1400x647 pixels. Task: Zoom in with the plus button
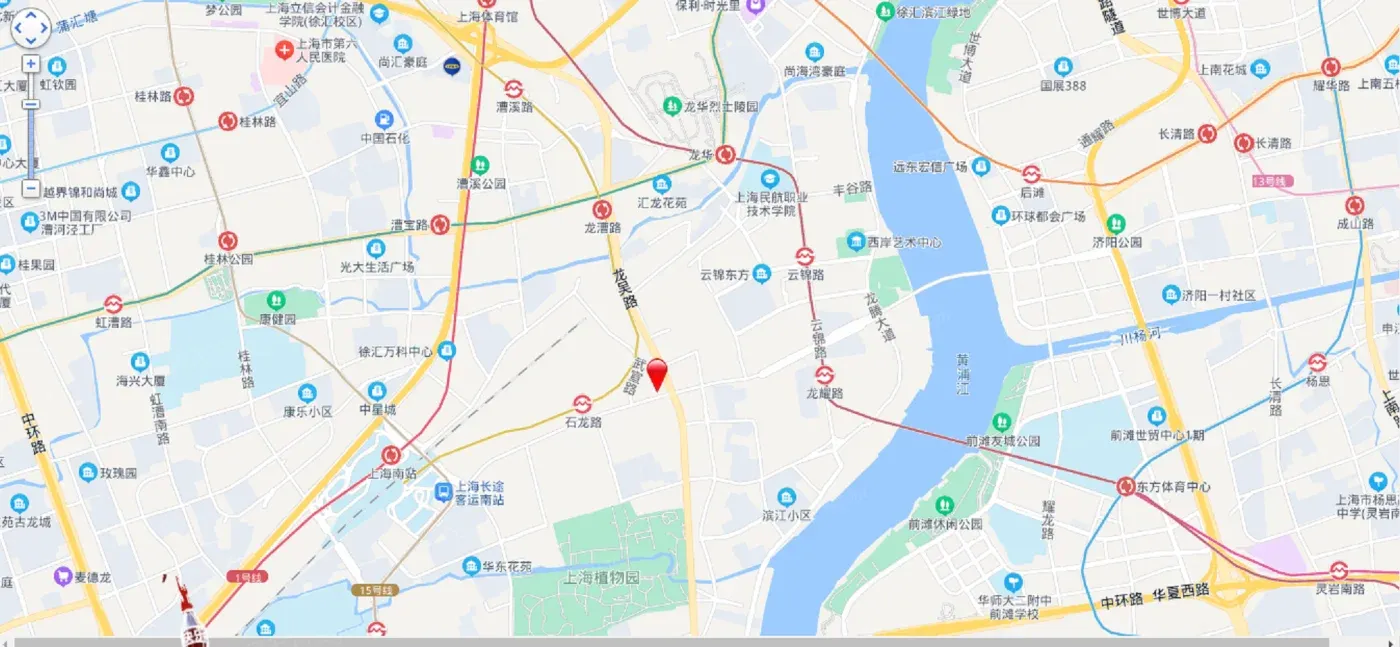point(31,63)
